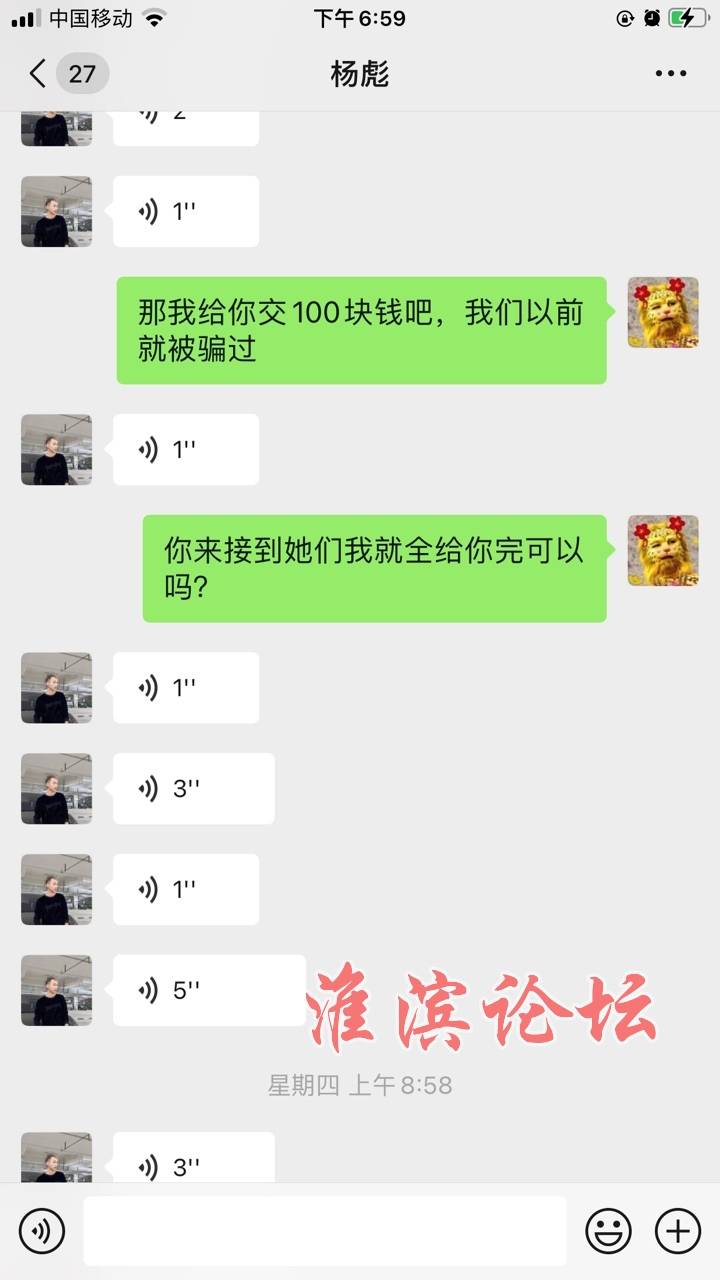
Task: Play the 5'' voice message
Action: (208, 990)
